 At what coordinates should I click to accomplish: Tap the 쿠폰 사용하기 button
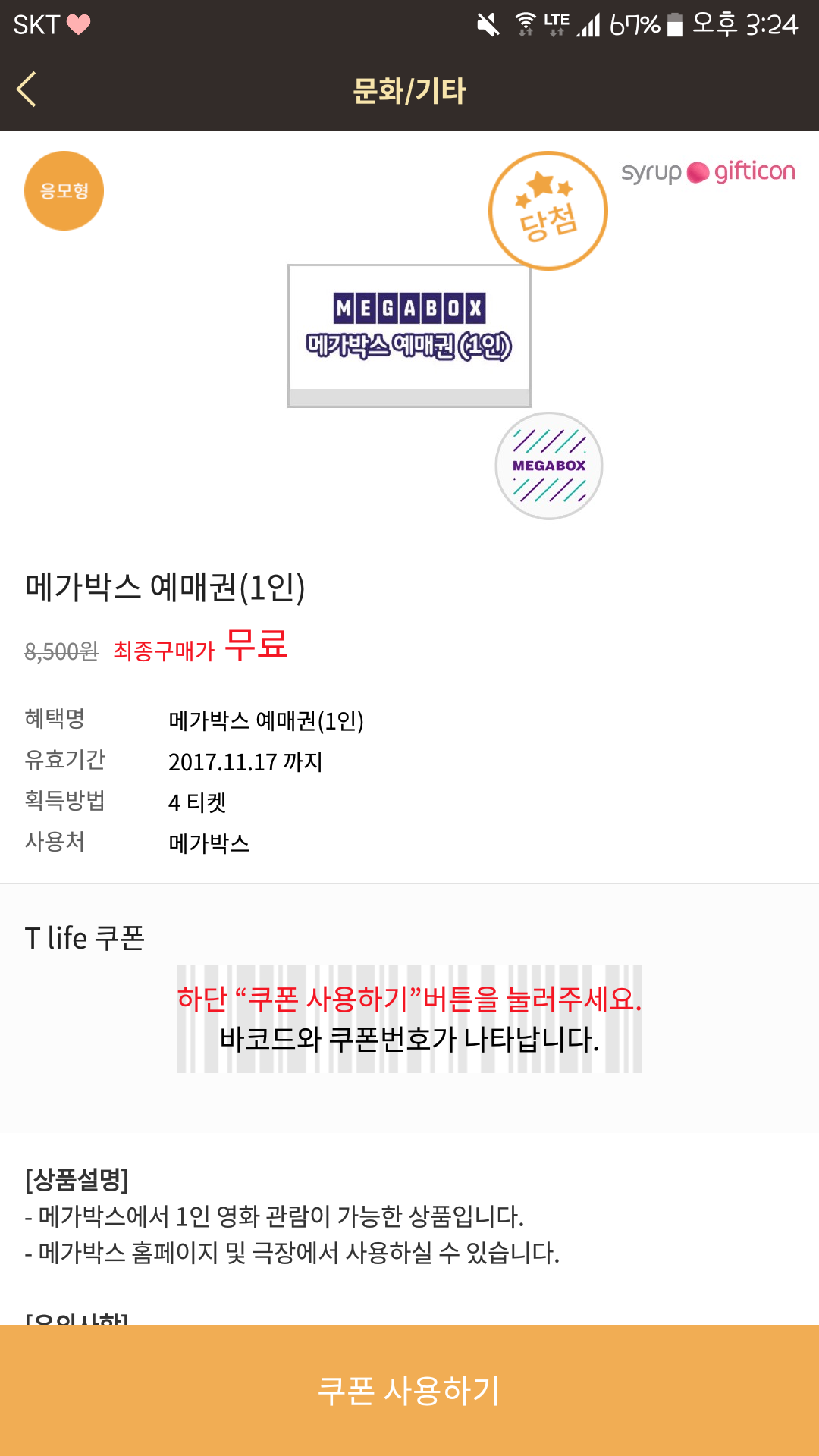409,1390
